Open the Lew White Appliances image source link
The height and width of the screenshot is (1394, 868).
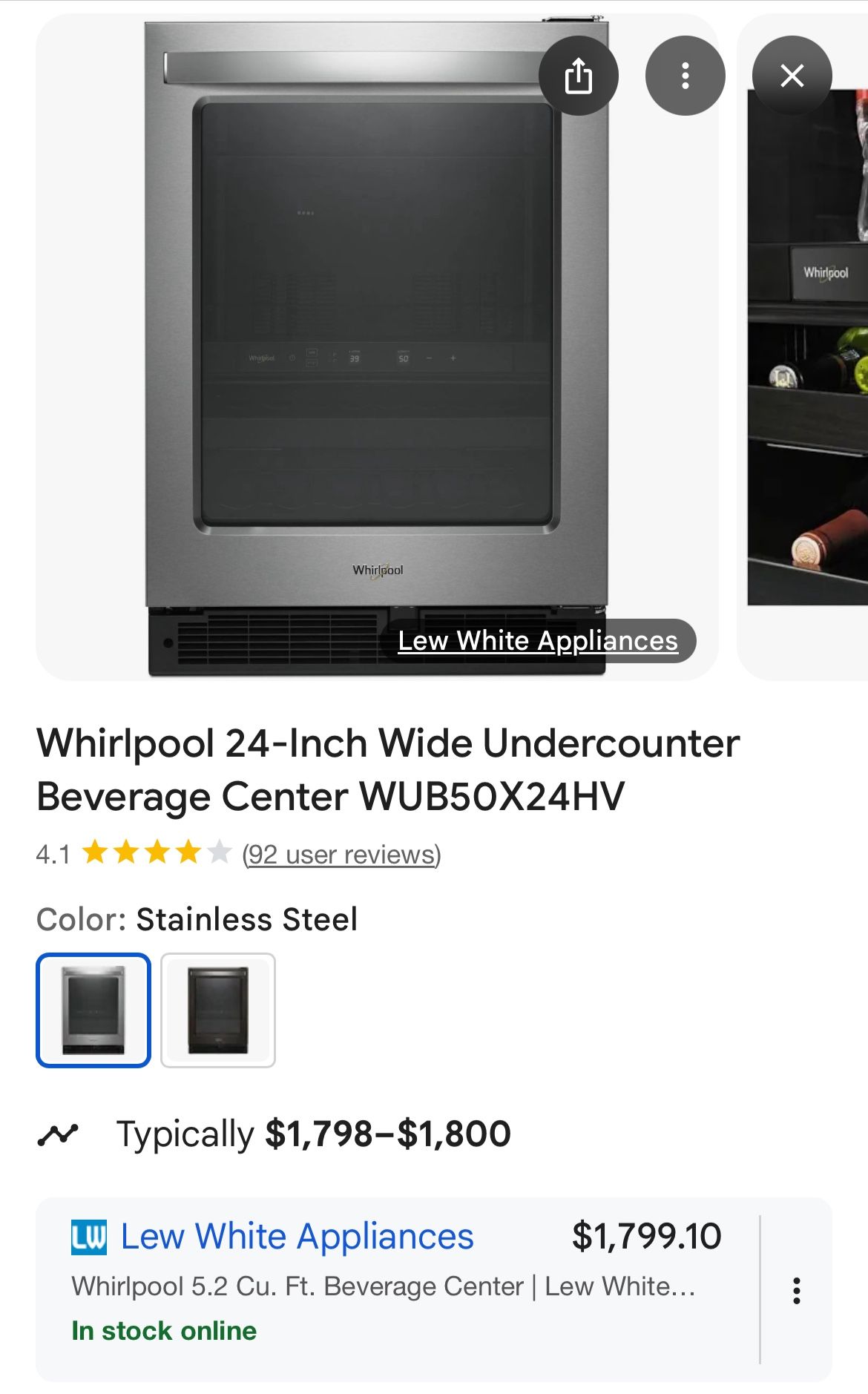tap(538, 641)
